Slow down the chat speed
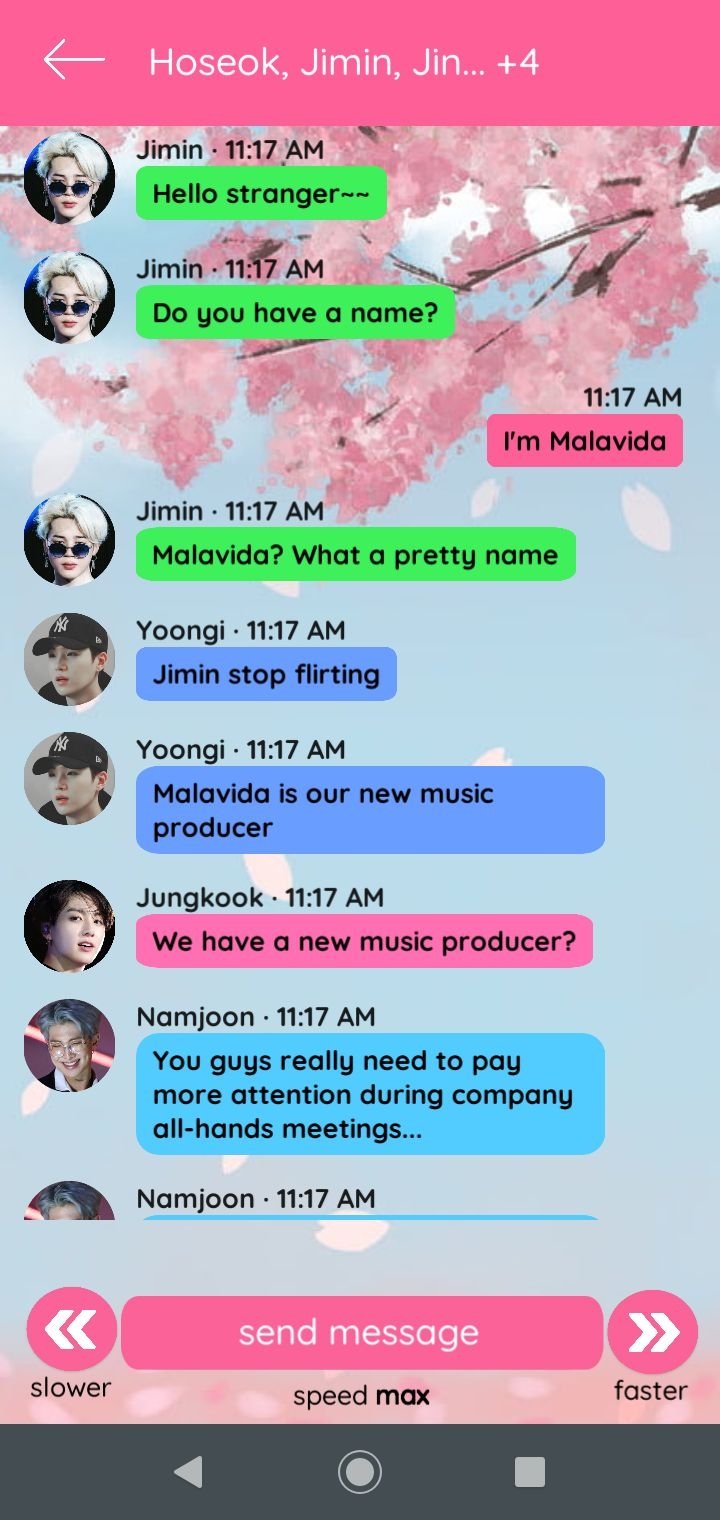The height and width of the screenshot is (1520, 720). click(71, 1331)
